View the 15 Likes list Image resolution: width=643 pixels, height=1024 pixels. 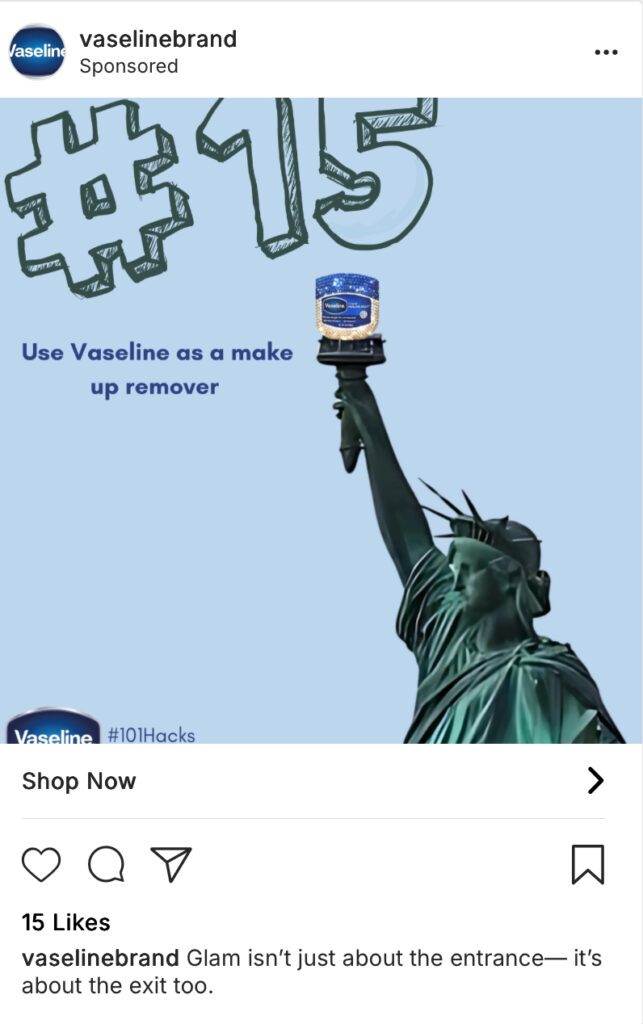tap(66, 922)
